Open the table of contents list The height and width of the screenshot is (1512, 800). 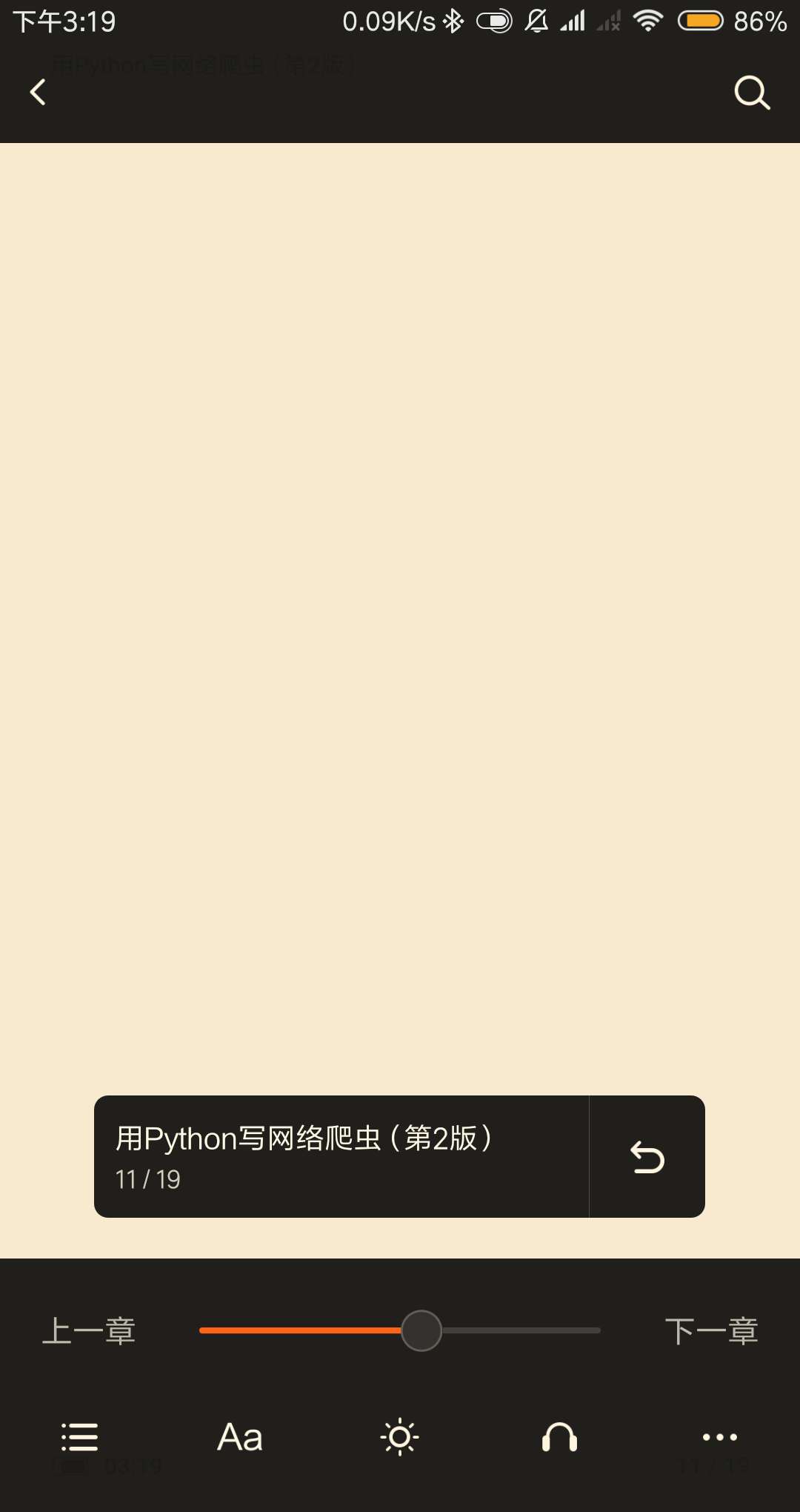[79, 1437]
